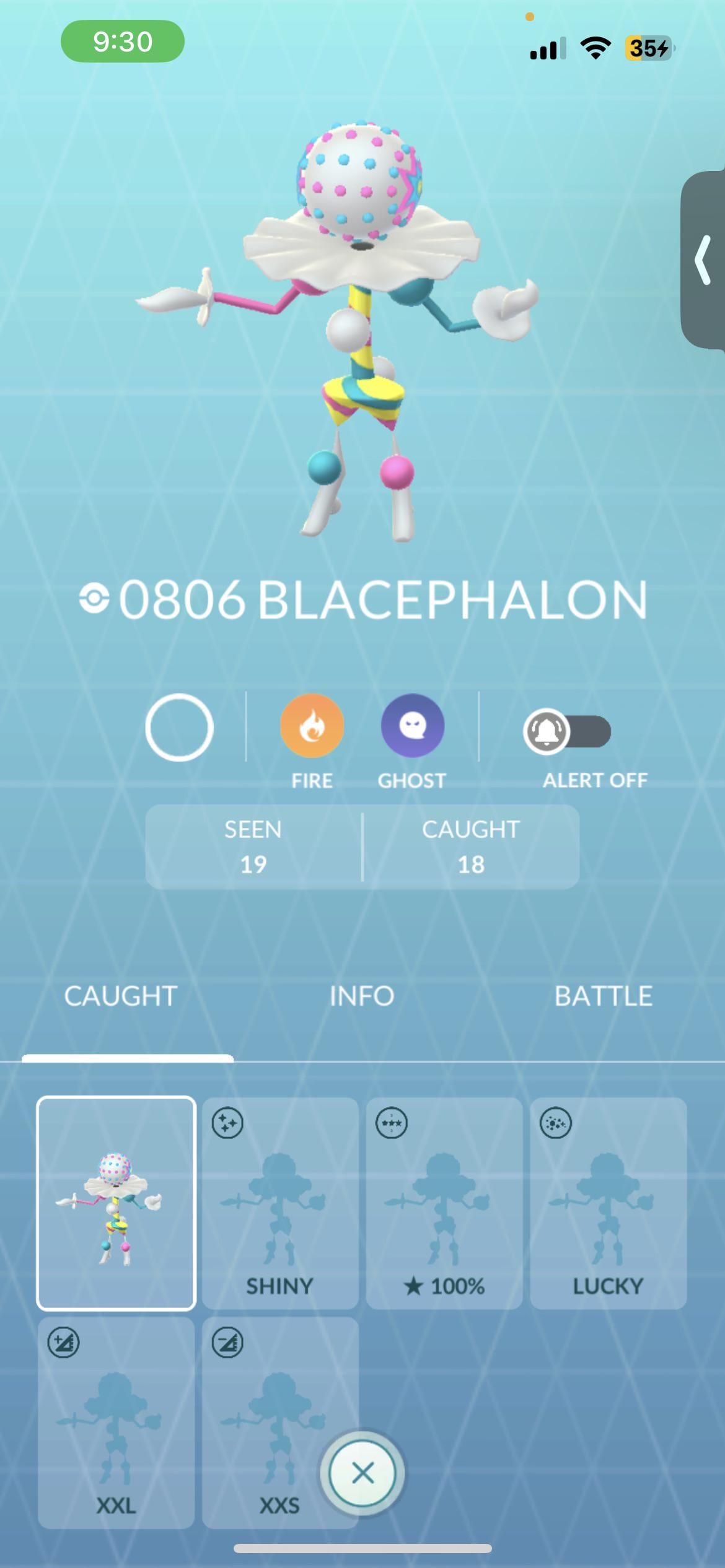Select the Lucky variant tile
This screenshot has height=1568, width=725.
tap(608, 1203)
